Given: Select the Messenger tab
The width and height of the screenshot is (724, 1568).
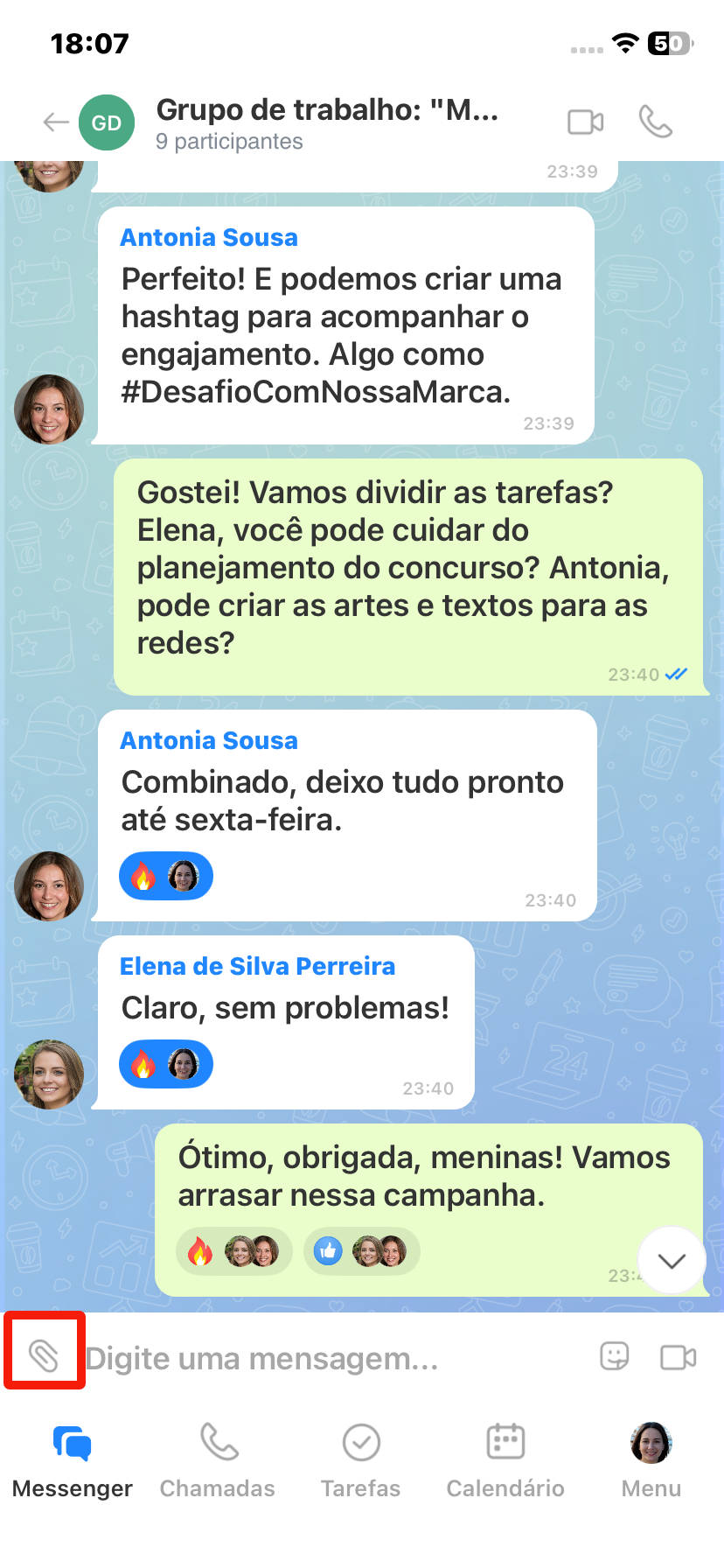Looking at the screenshot, I should [x=73, y=1459].
